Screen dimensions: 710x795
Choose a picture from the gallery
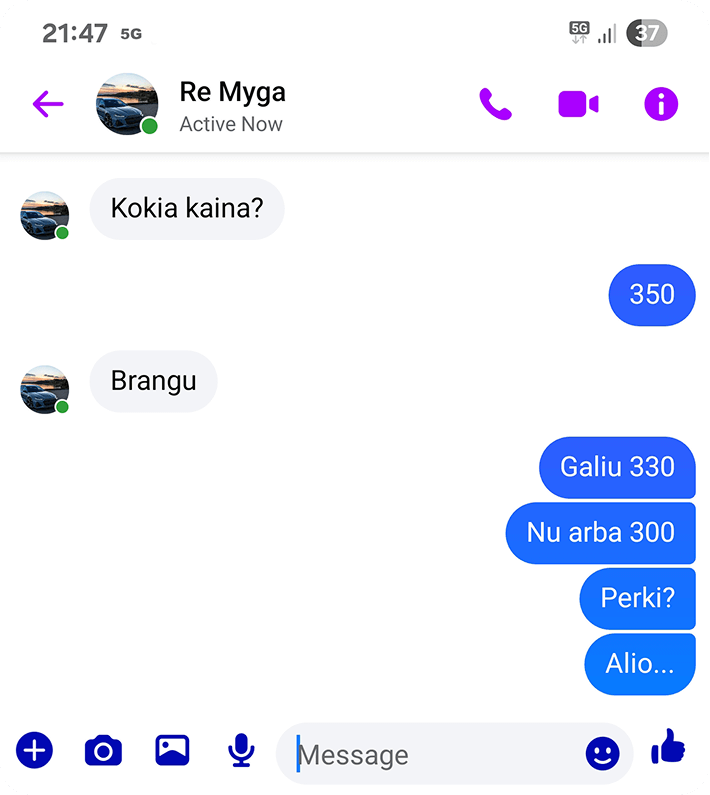[172, 750]
